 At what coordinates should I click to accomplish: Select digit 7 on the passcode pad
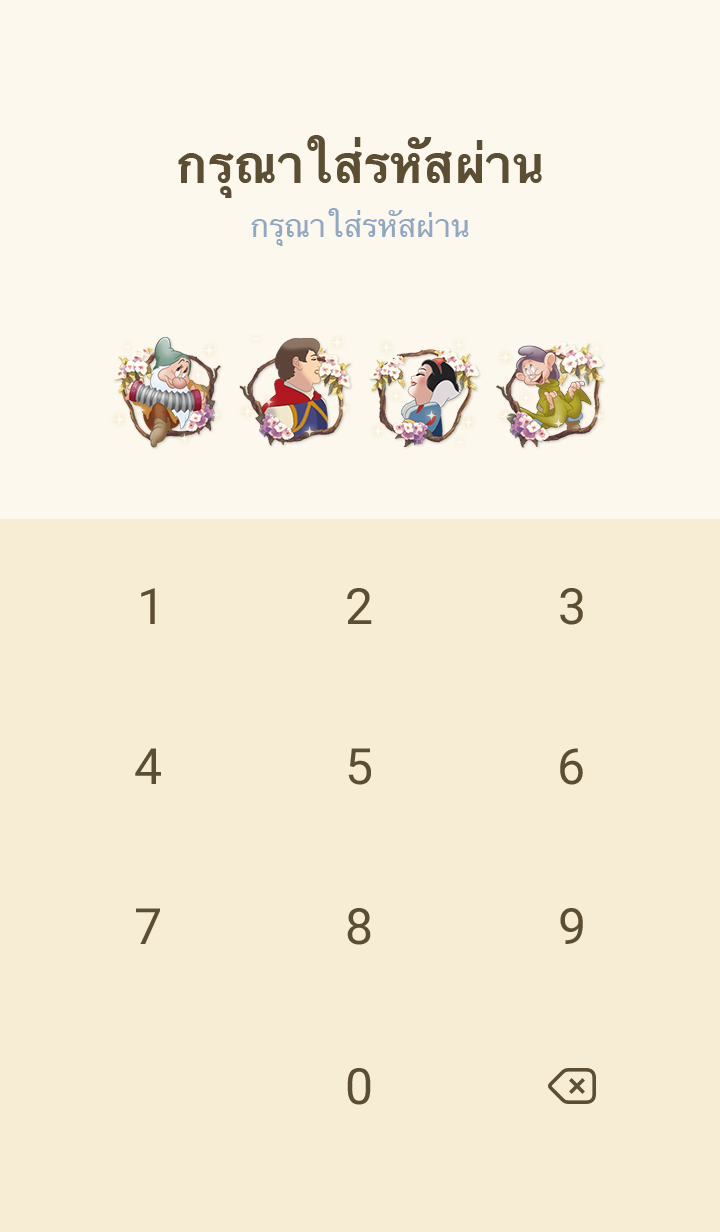pyautogui.click(x=148, y=927)
